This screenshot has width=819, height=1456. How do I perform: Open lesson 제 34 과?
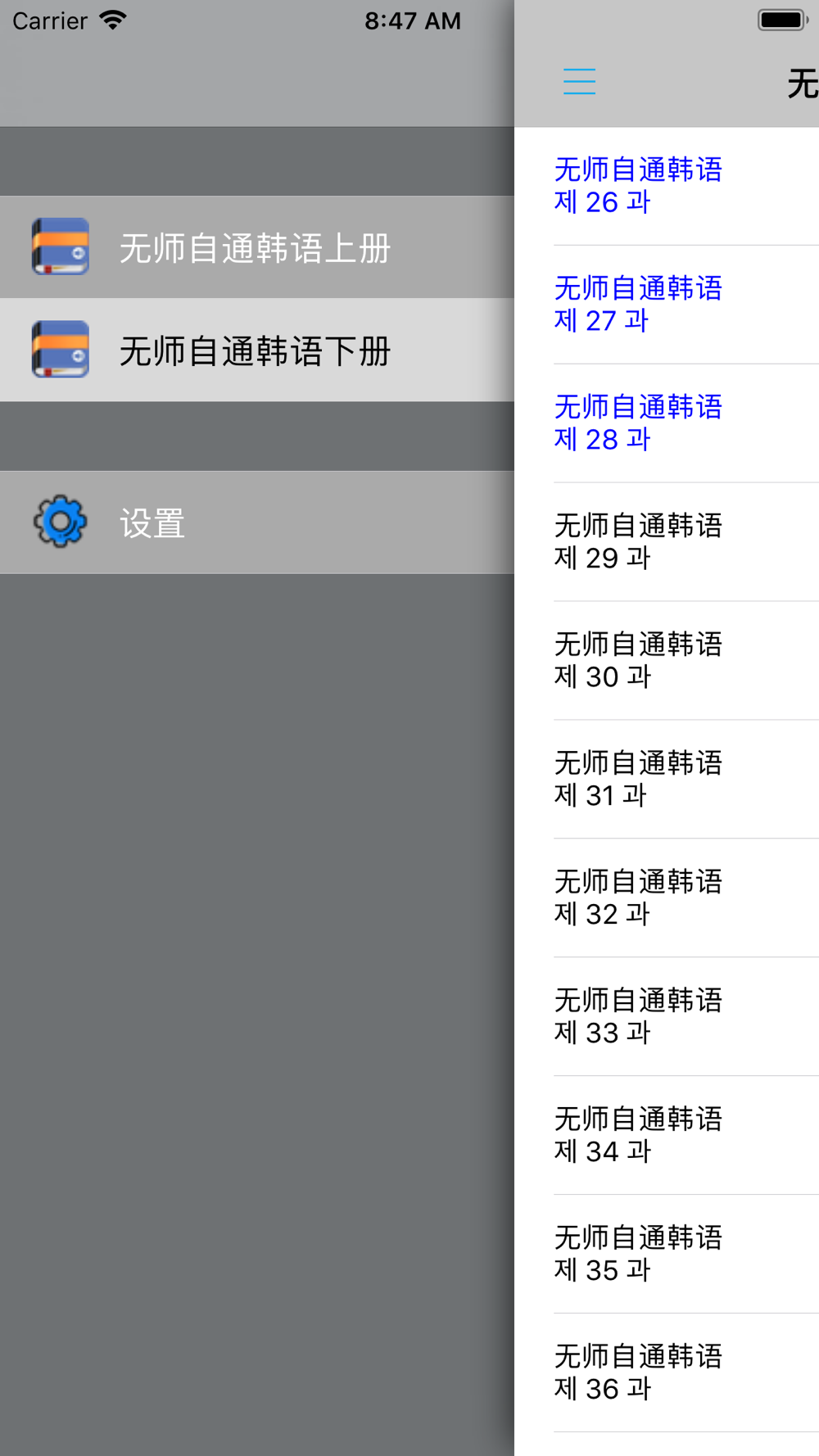coord(667,1136)
